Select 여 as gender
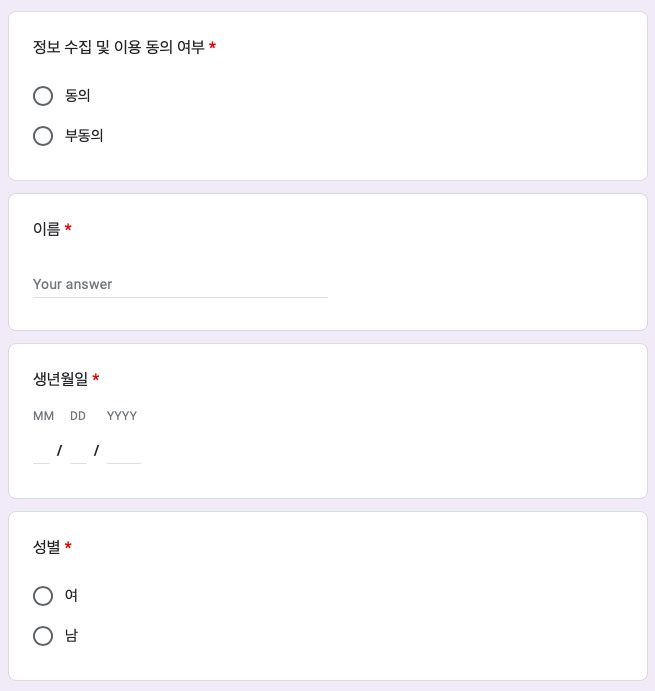The height and width of the screenshot is (691, 655). tap(43, 596)
